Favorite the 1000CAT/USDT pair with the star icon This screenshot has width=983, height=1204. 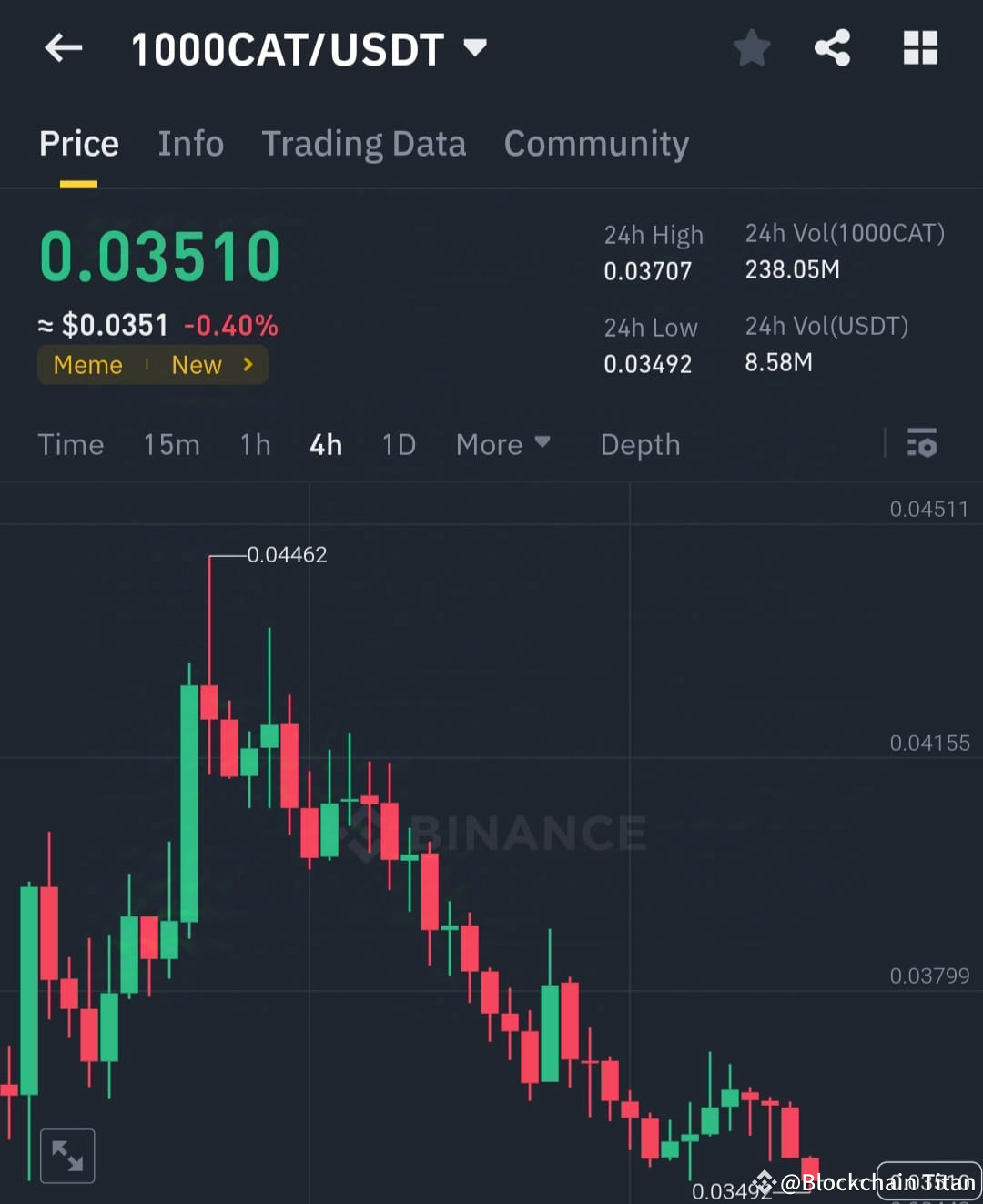(x=752, y=49)
